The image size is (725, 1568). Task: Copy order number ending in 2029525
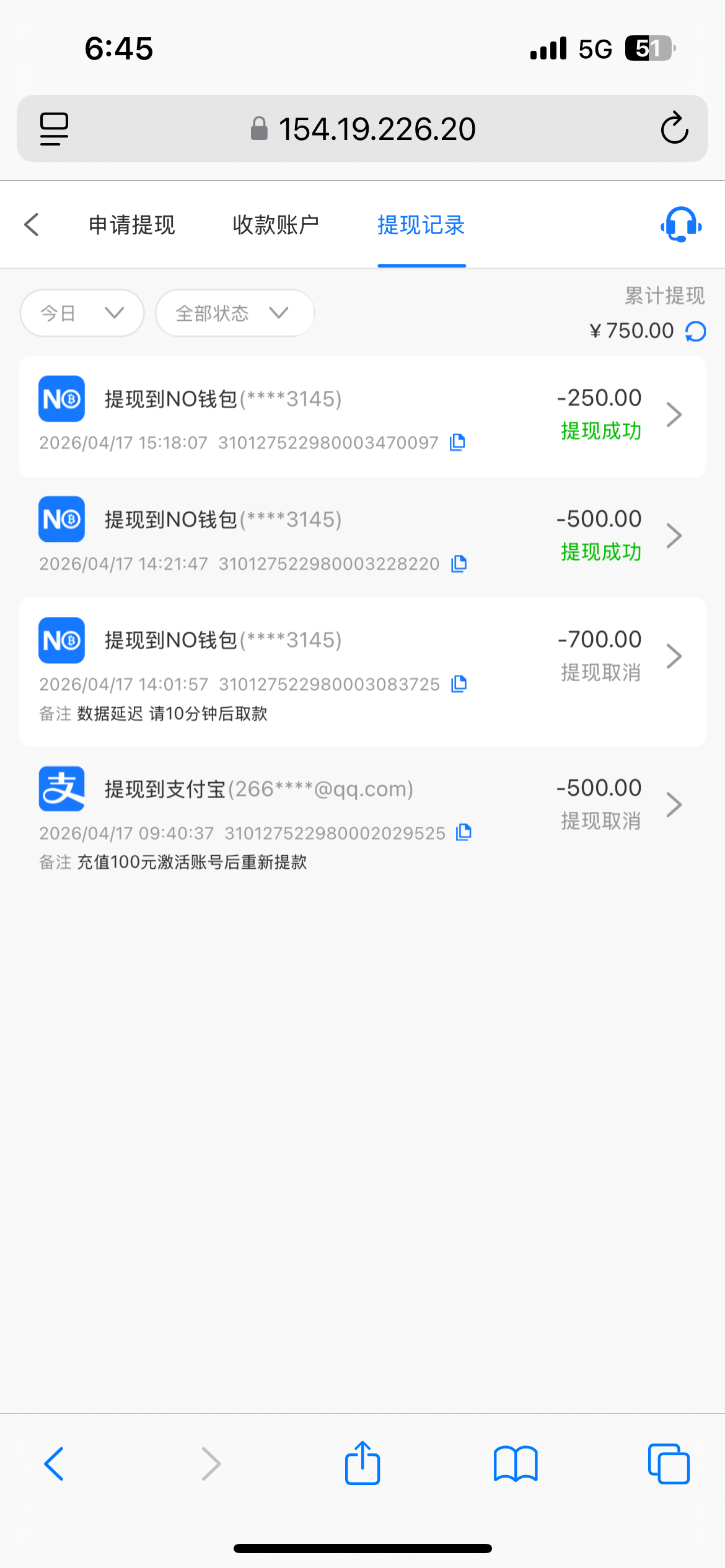pos(464,832)
